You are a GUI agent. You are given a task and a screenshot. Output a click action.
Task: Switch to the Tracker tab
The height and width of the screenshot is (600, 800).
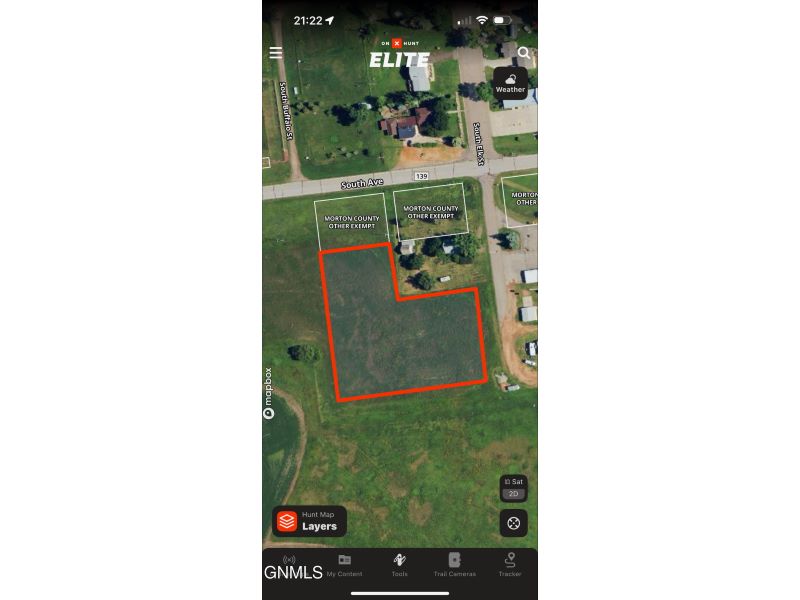[x=510, y=565]
